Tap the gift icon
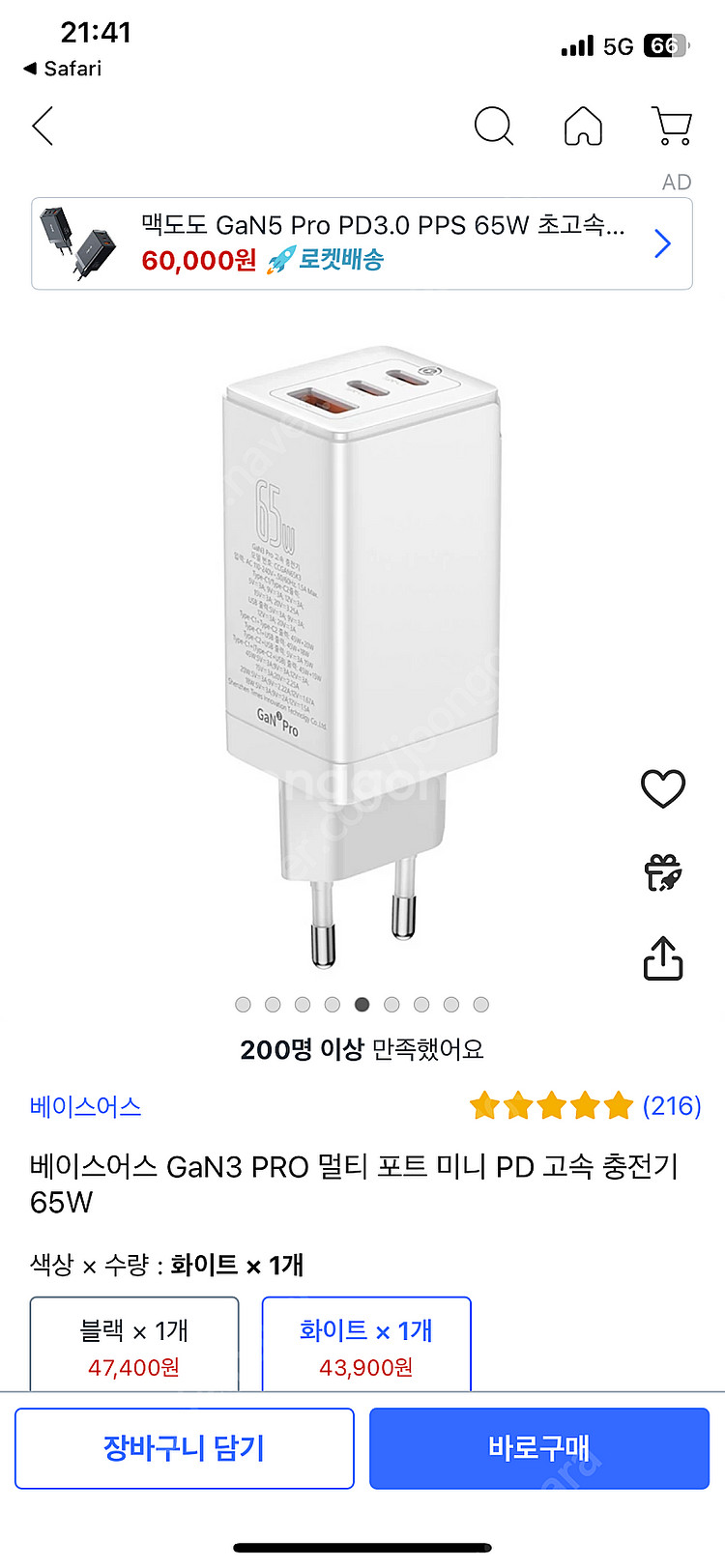Screen dimensions: 725x1568 click(663, 873)
